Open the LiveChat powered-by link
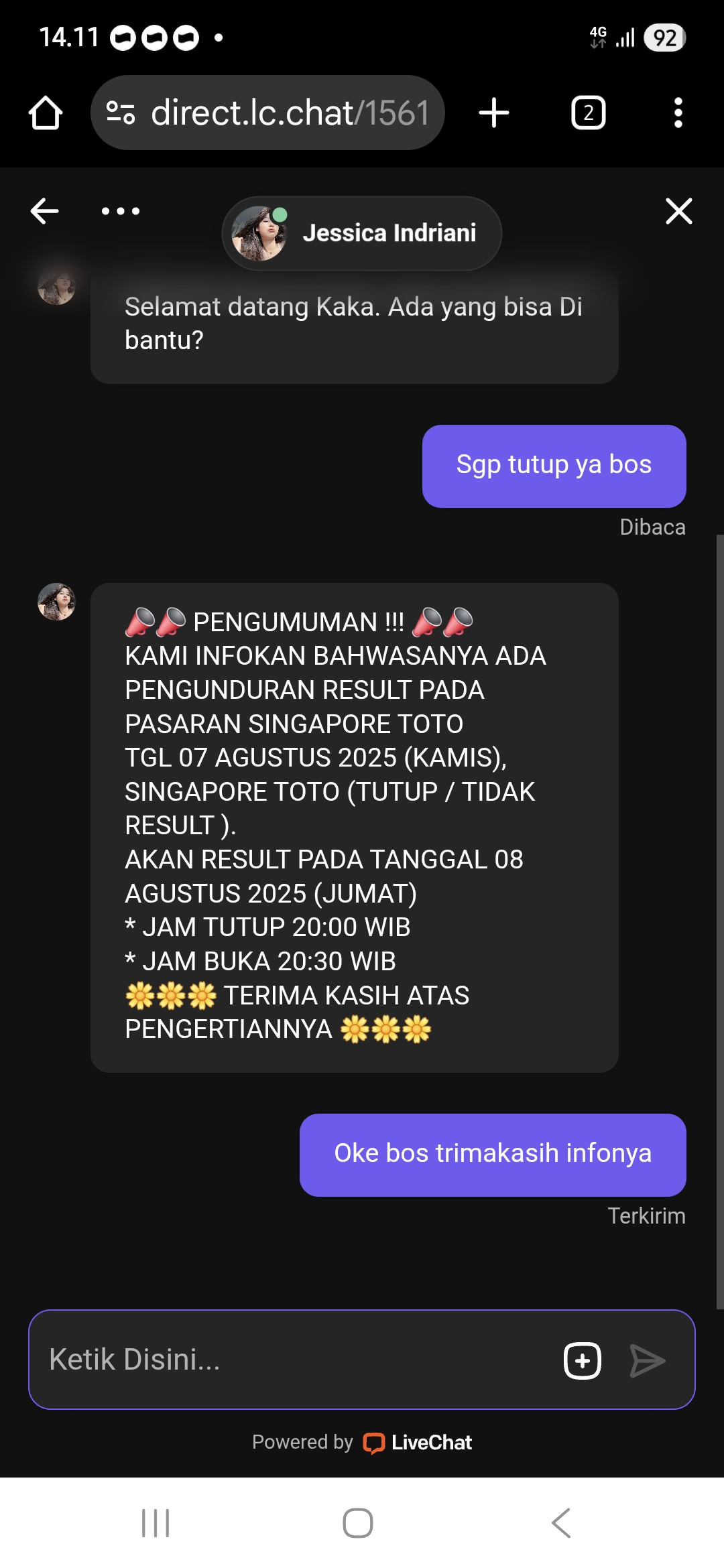The width and height of the screenshot is (724, 1568). click(x=417, y=1442)
